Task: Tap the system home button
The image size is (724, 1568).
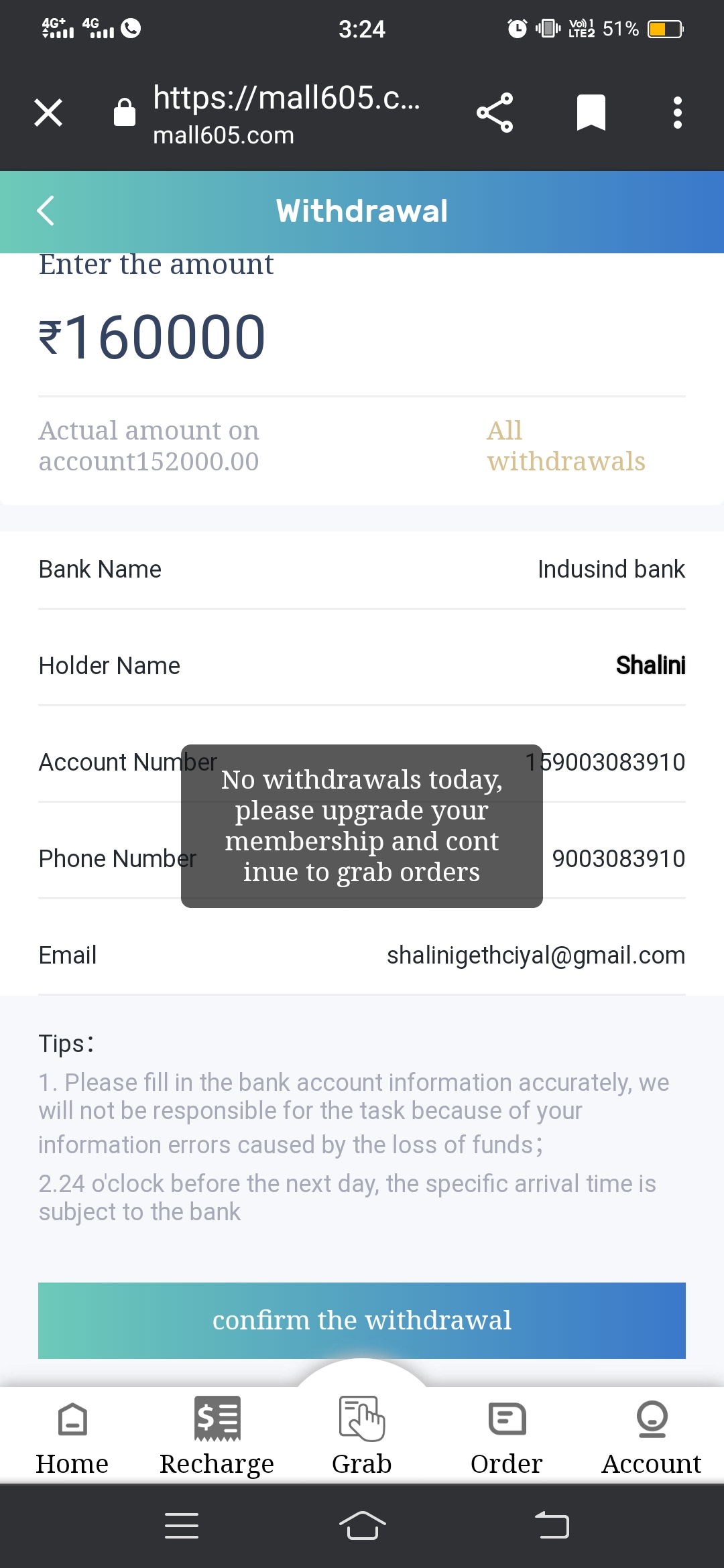Action: [362, 1526]
